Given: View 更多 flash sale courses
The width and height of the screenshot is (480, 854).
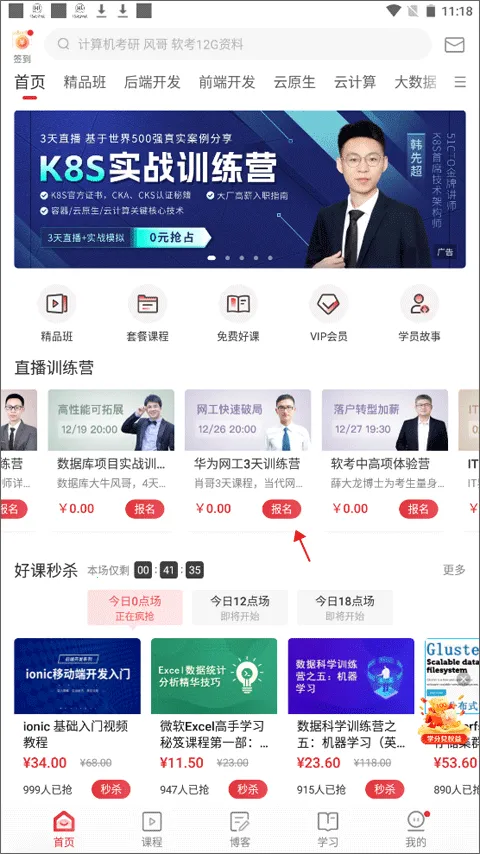Looking at the screenshot, I should pos(454,570).
